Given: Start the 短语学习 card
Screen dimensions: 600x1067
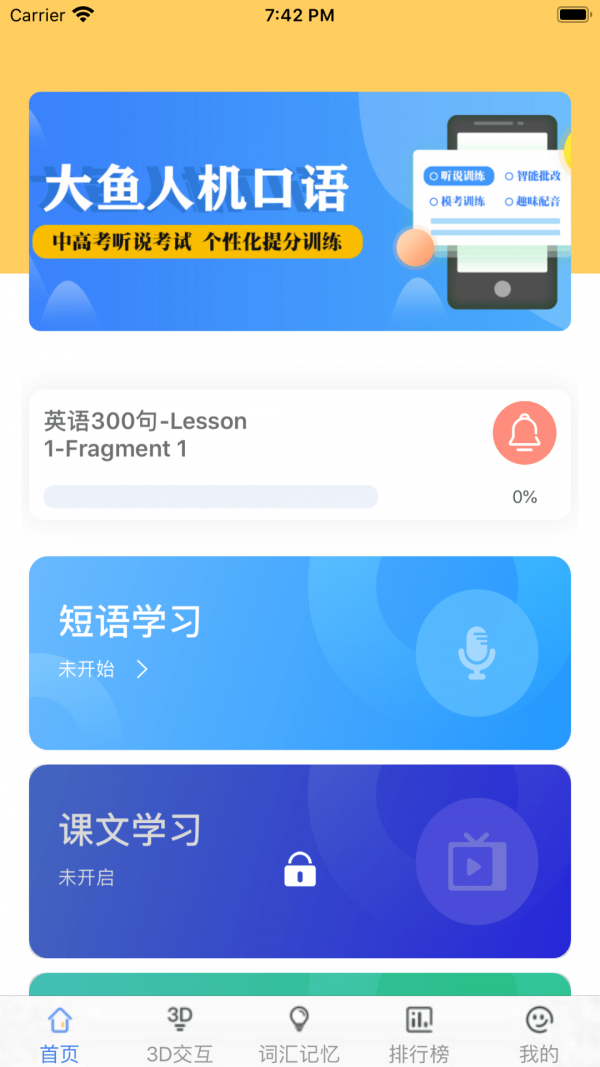Looking at the screenshot, I should pos(300,652).
